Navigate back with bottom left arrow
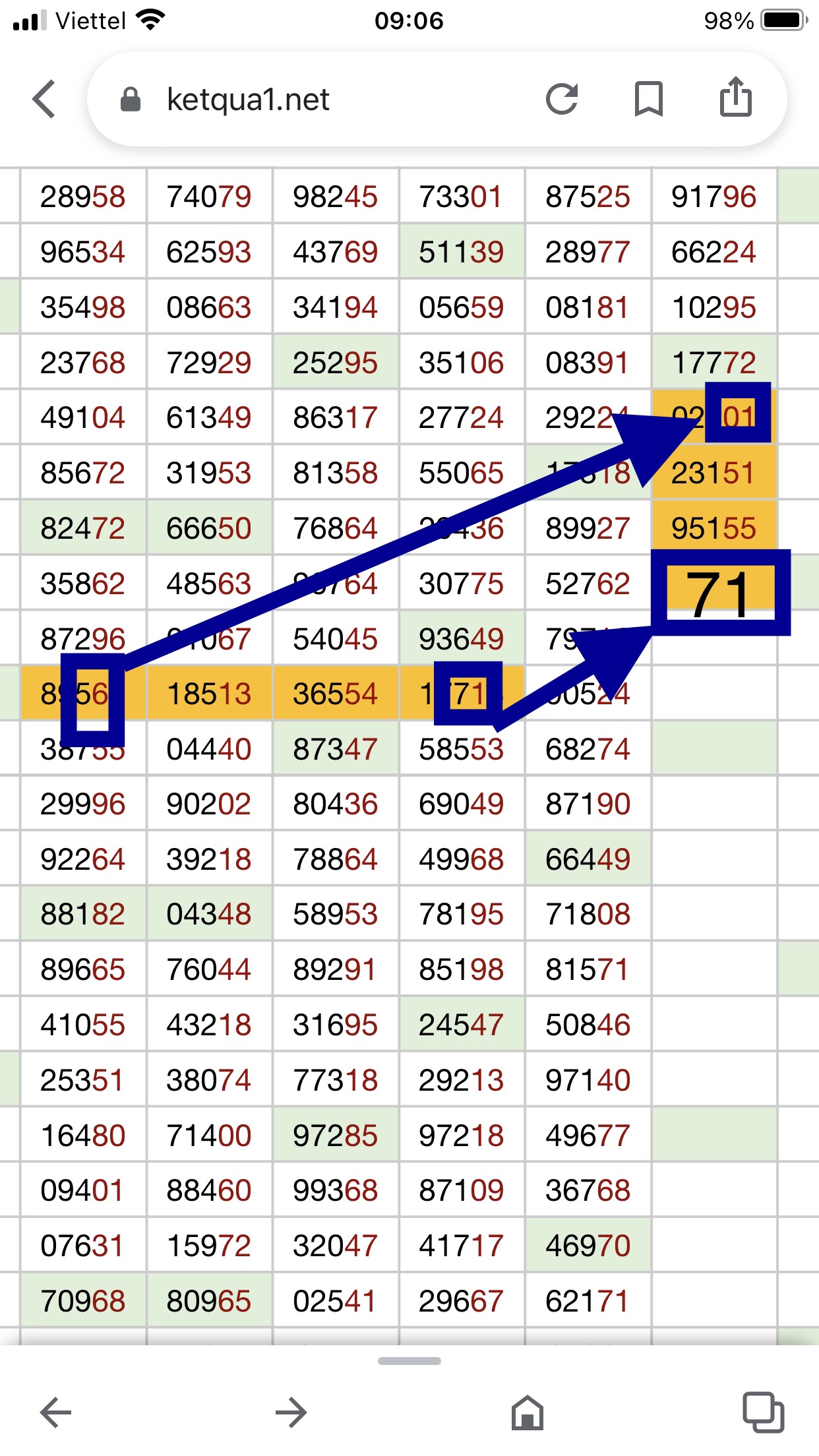 coord(56,1412)
